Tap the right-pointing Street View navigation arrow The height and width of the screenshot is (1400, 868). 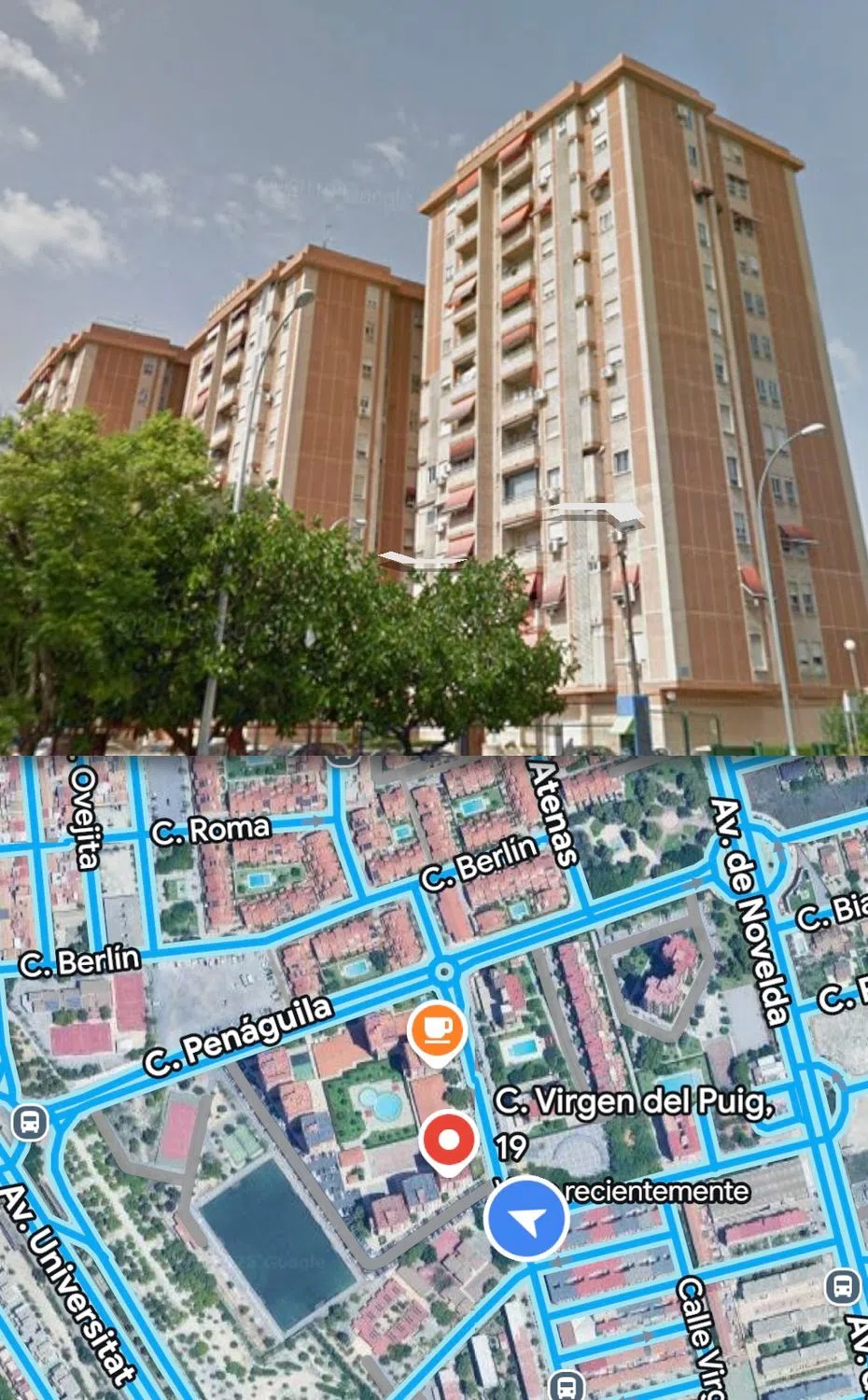(597, 512)
